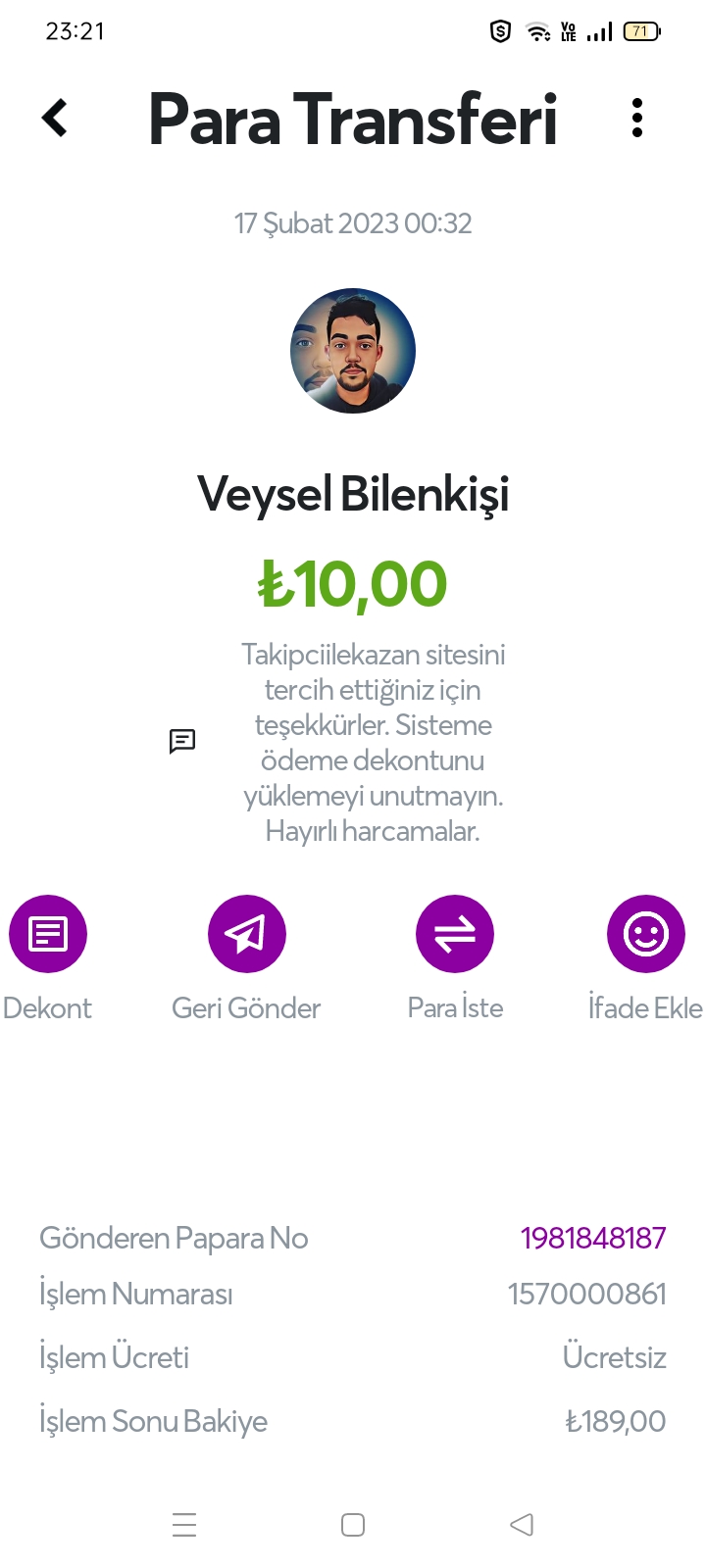Request money with Para İste
The width and height of the screenshot is (706, 1568).
(455, 934)
